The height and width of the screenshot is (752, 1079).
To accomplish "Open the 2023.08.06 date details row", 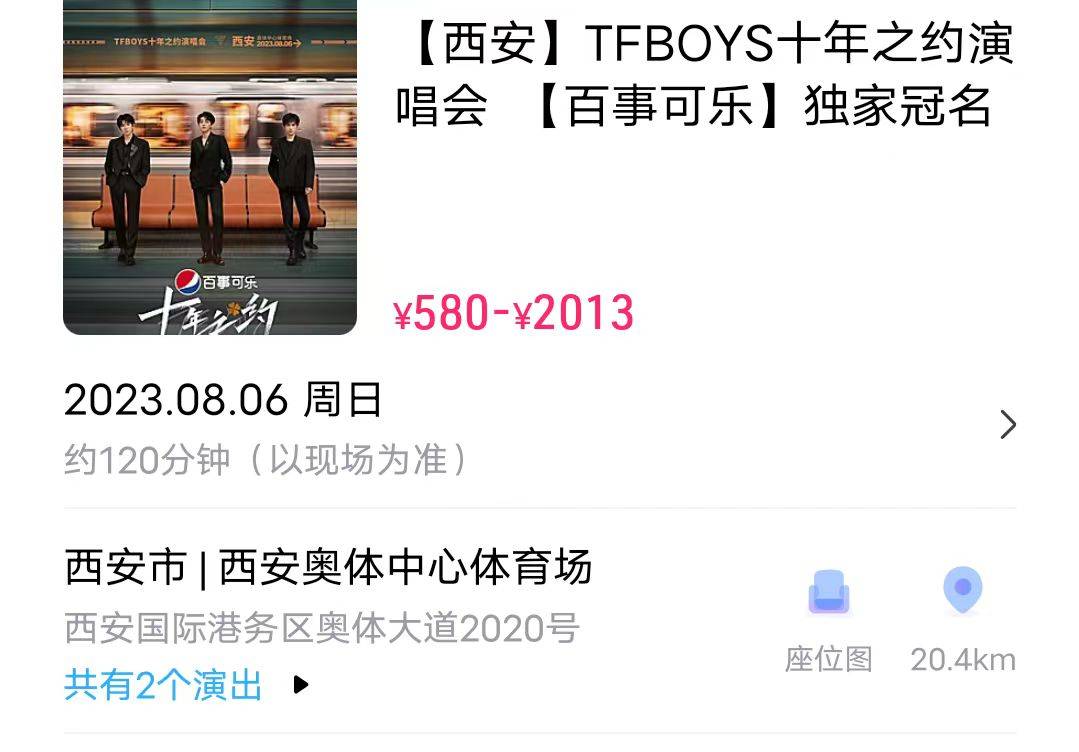I will pos(540,426).
